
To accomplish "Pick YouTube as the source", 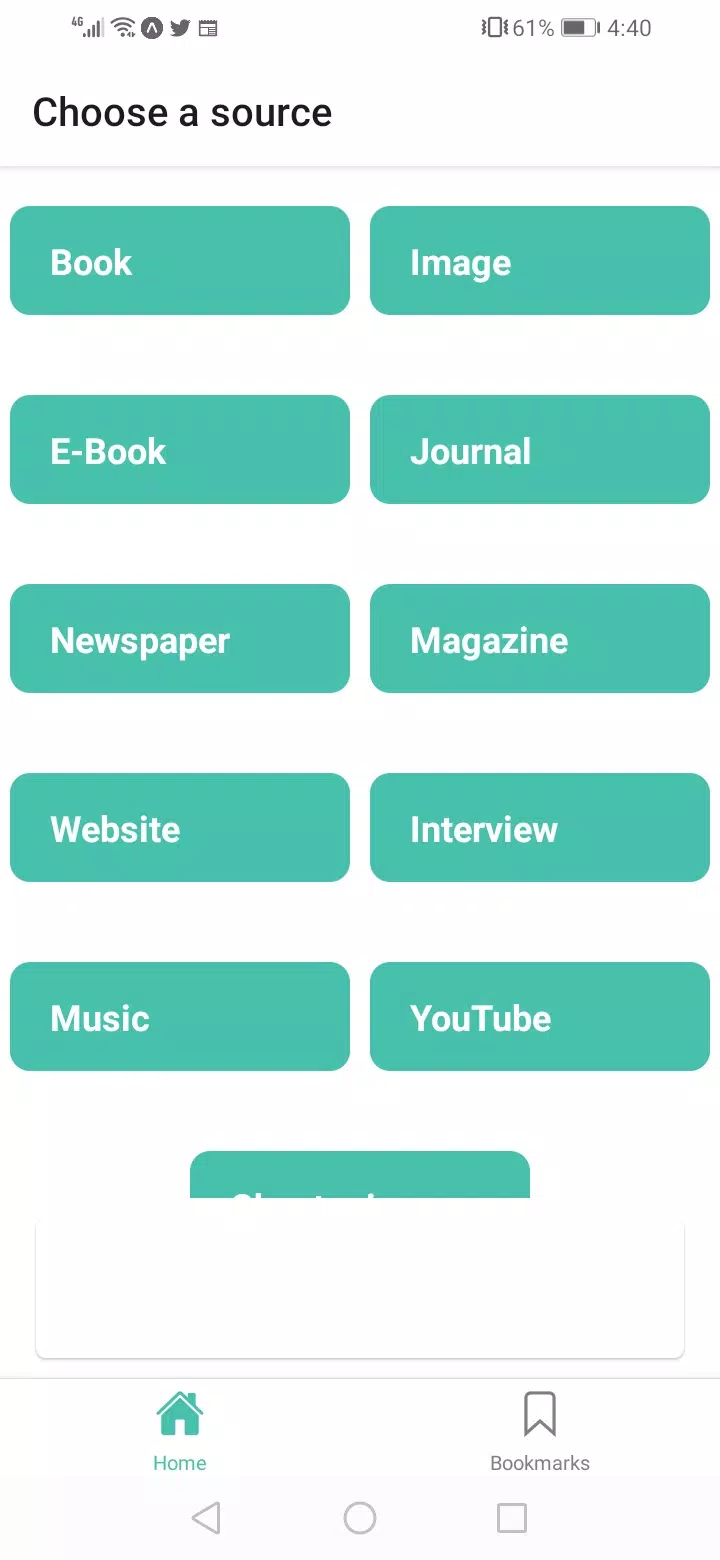I will [540, 1016].
